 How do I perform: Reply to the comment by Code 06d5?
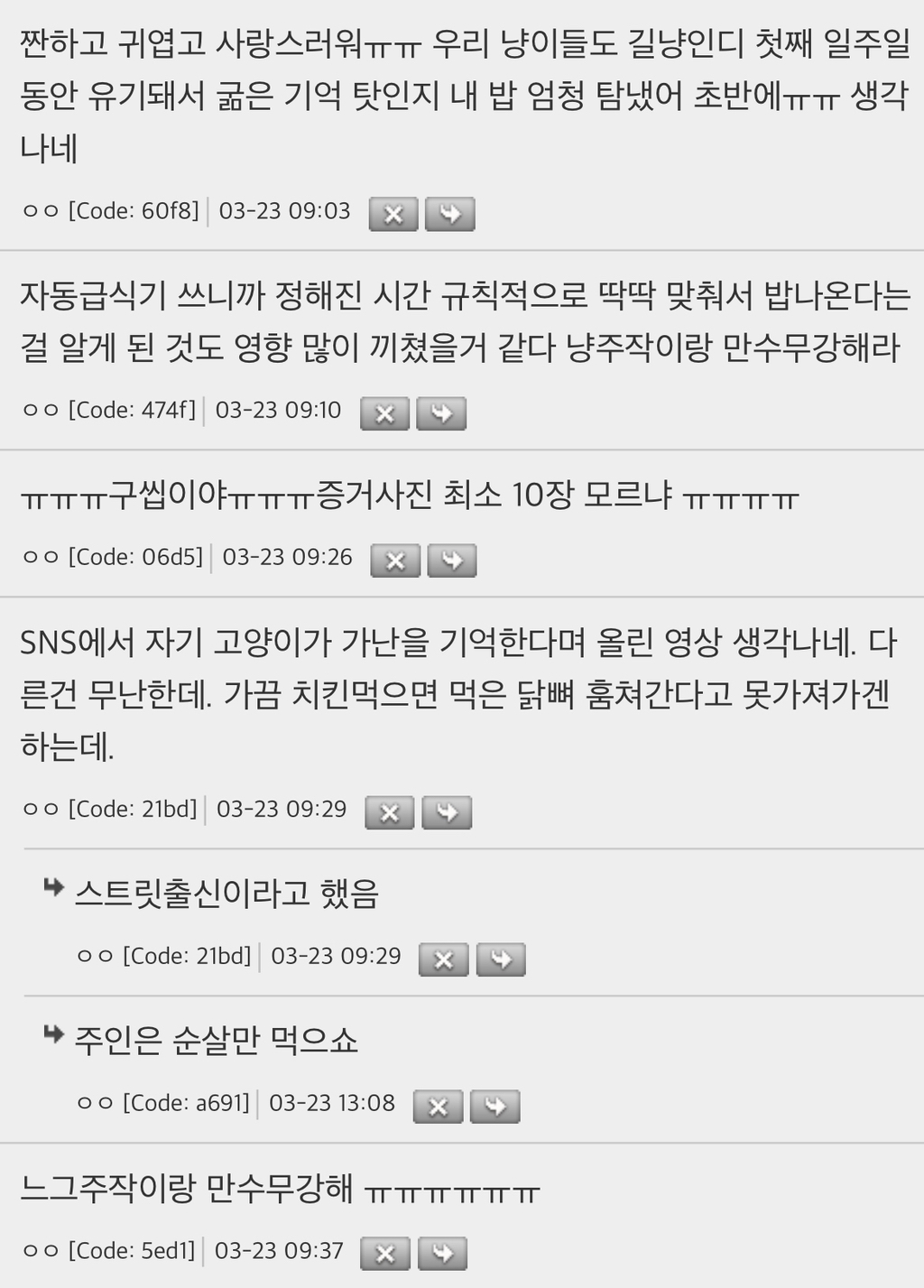click(x=451, y=561)
